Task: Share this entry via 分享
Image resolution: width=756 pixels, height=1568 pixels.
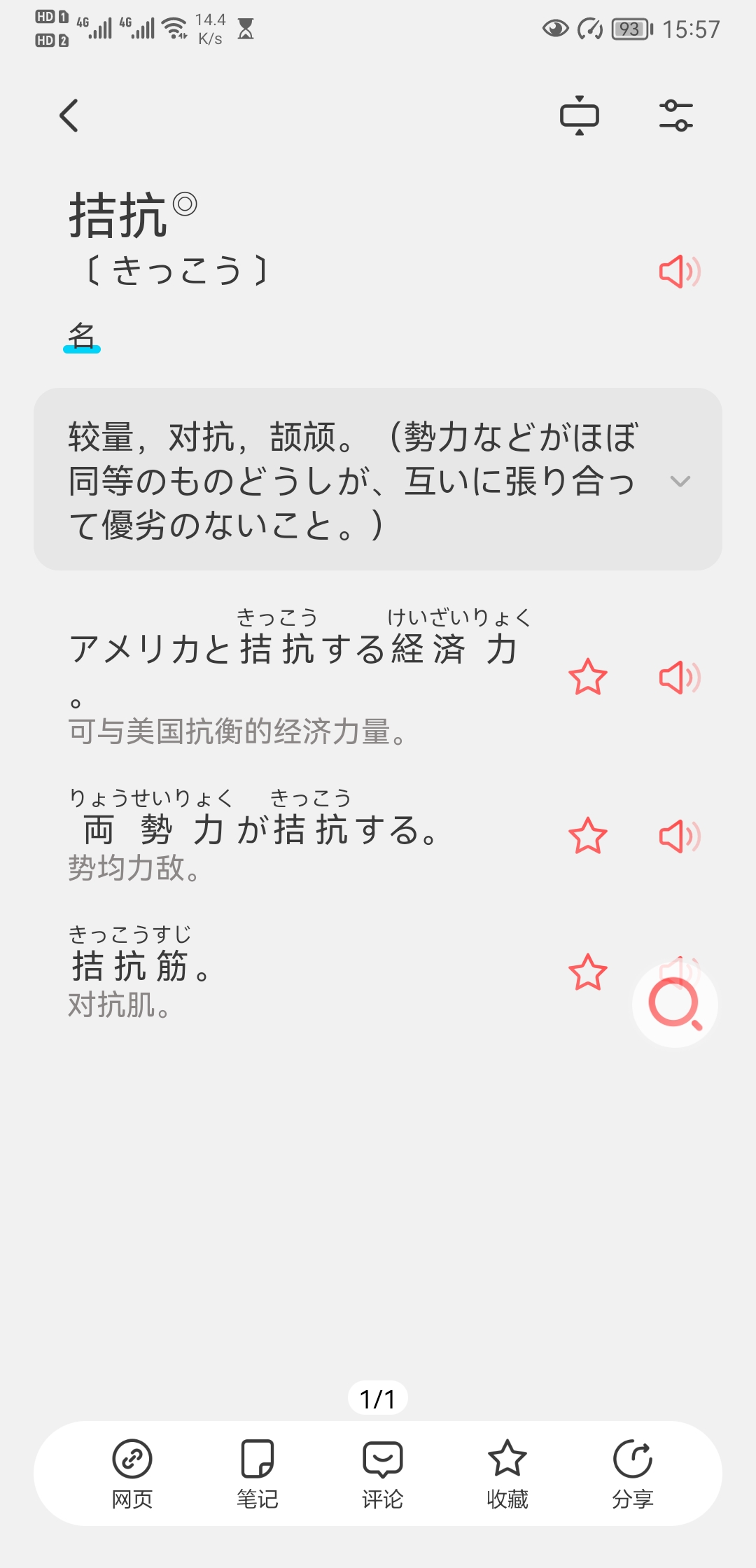Action: pos(632,1473)
